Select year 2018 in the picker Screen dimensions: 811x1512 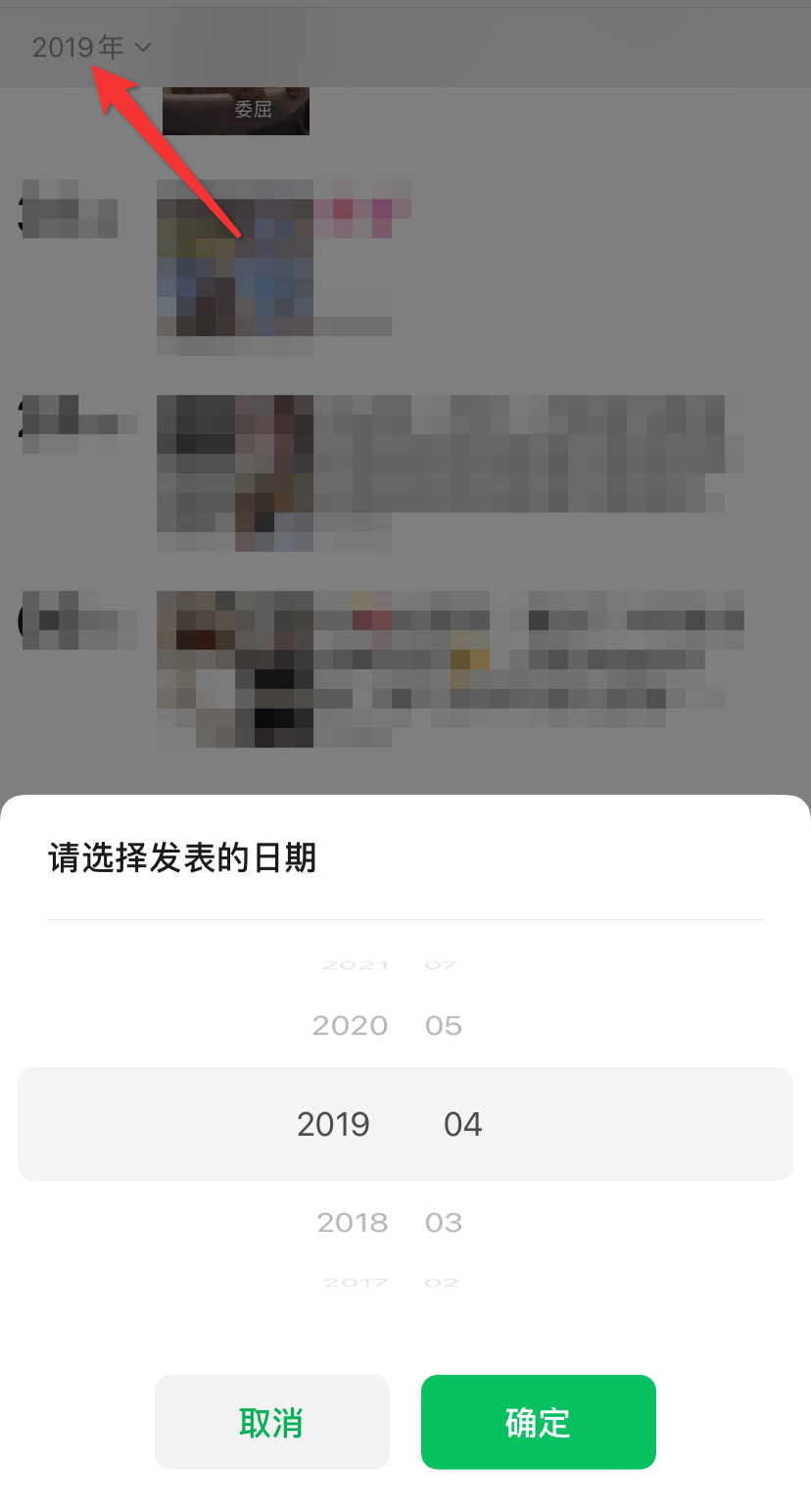[x=353, y=1222]
